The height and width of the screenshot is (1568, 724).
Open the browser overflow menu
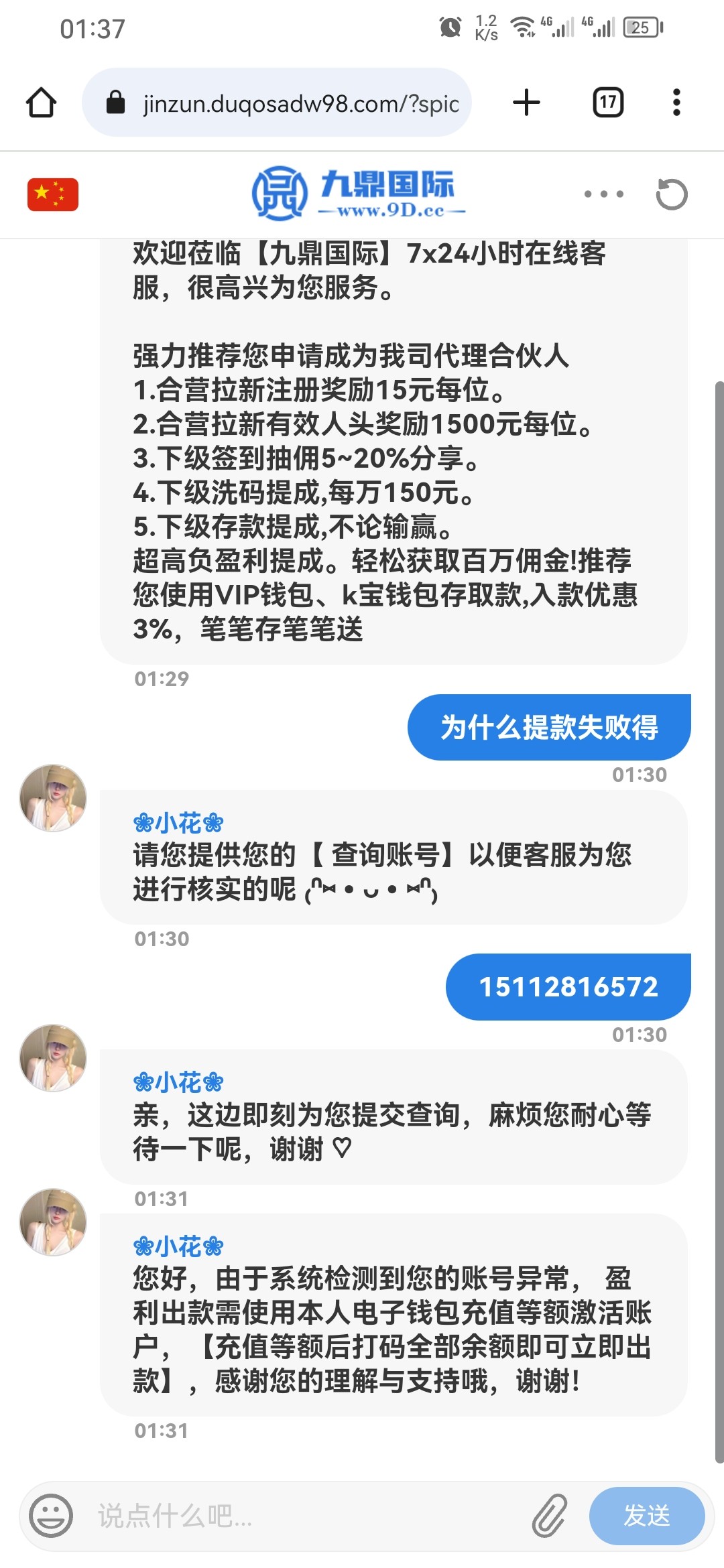pos(676,103)
